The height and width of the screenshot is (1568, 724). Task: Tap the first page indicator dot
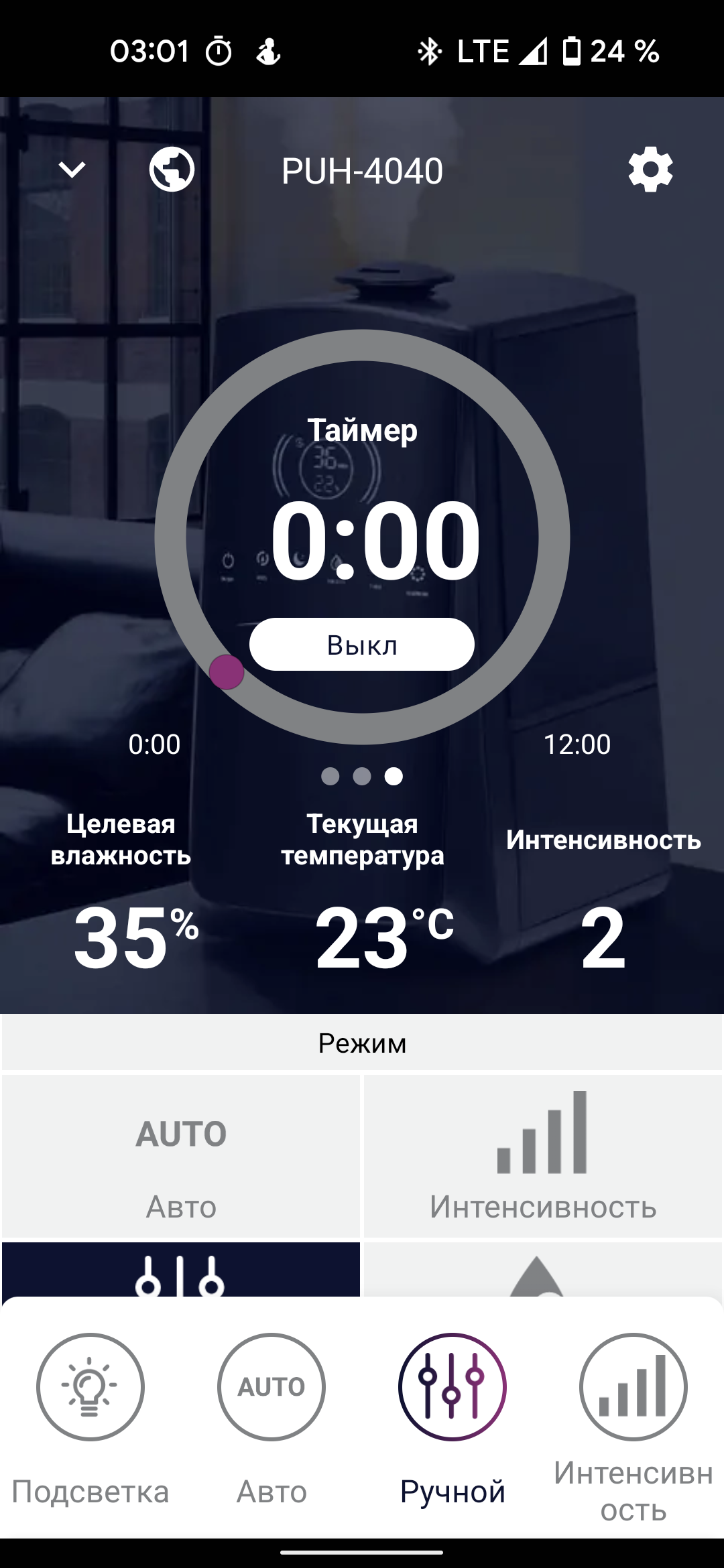[x=330, y=776]
